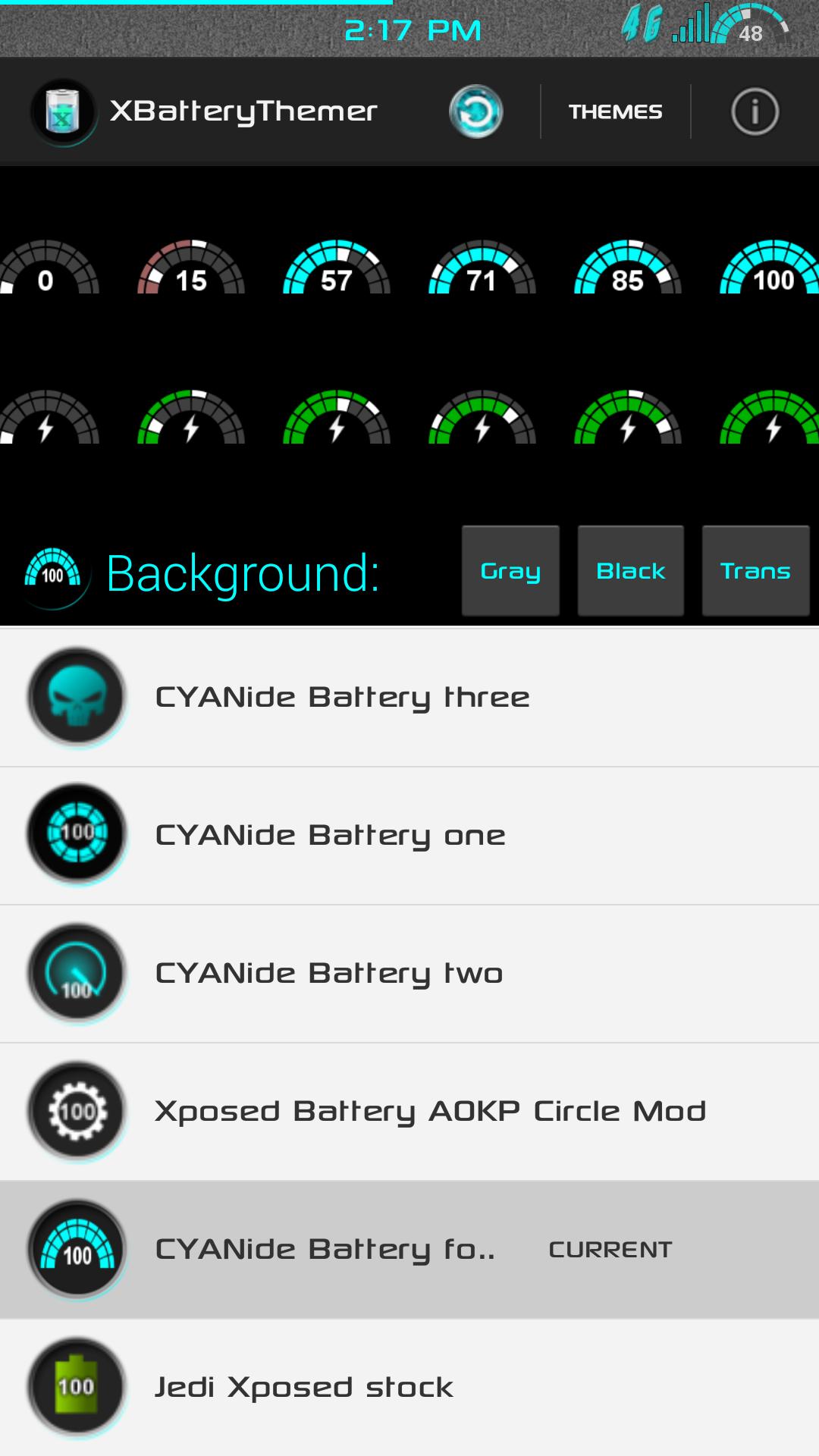
Task: Click the gear icon for Xposed Battery AOKP
Action: click(76, 1111)
